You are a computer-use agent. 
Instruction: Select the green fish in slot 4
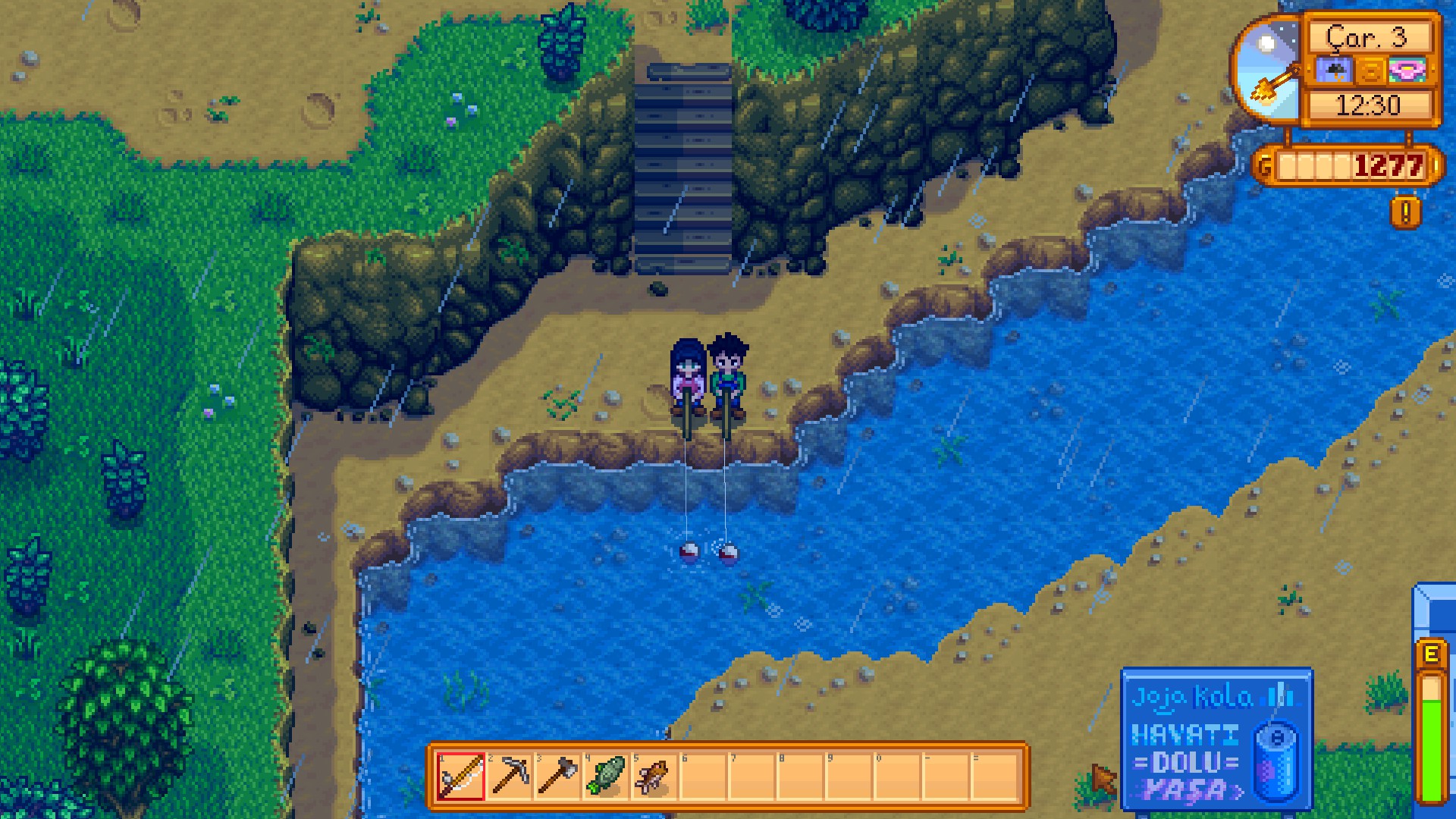coord(606,776)
